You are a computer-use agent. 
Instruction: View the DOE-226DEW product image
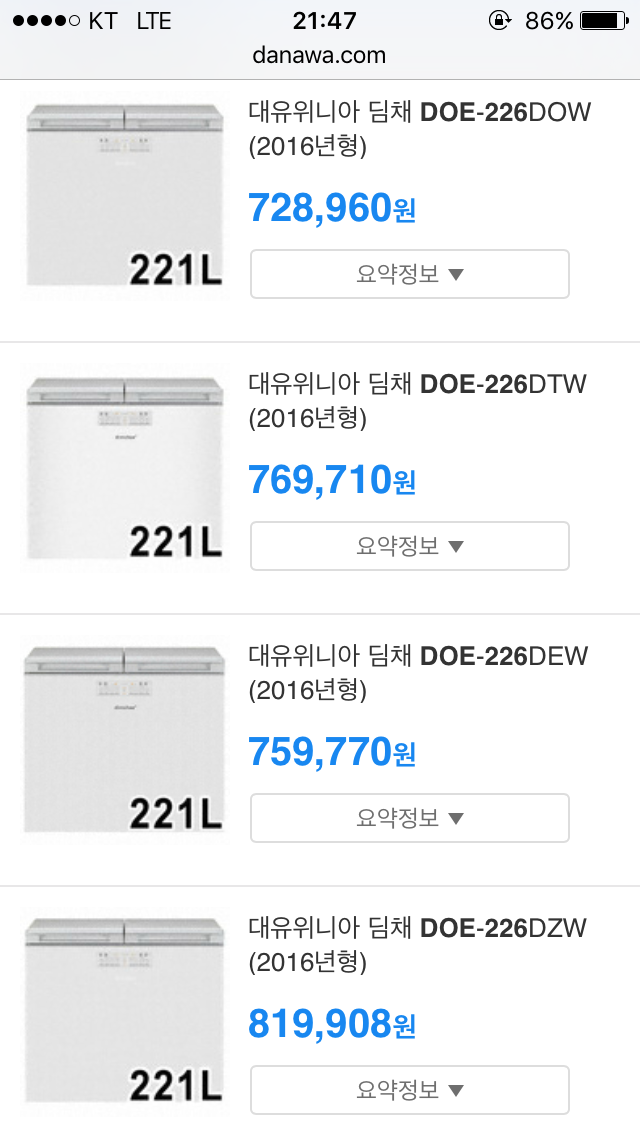(x=124, y=742)
